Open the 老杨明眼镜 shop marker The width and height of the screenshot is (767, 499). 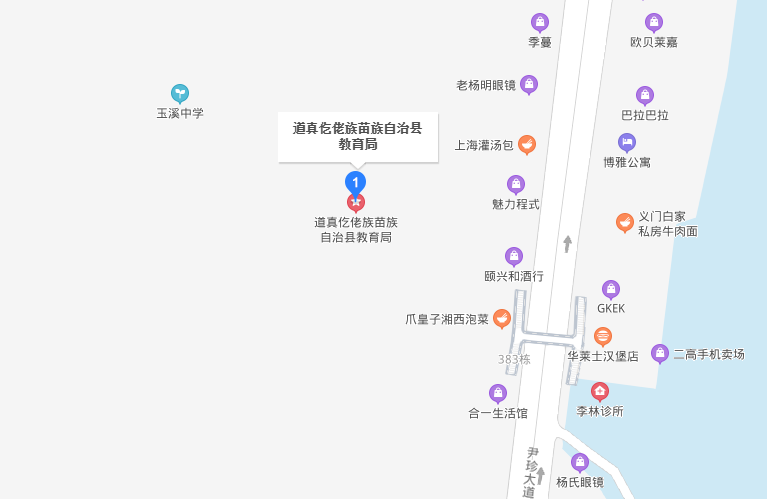pos(529,85)
